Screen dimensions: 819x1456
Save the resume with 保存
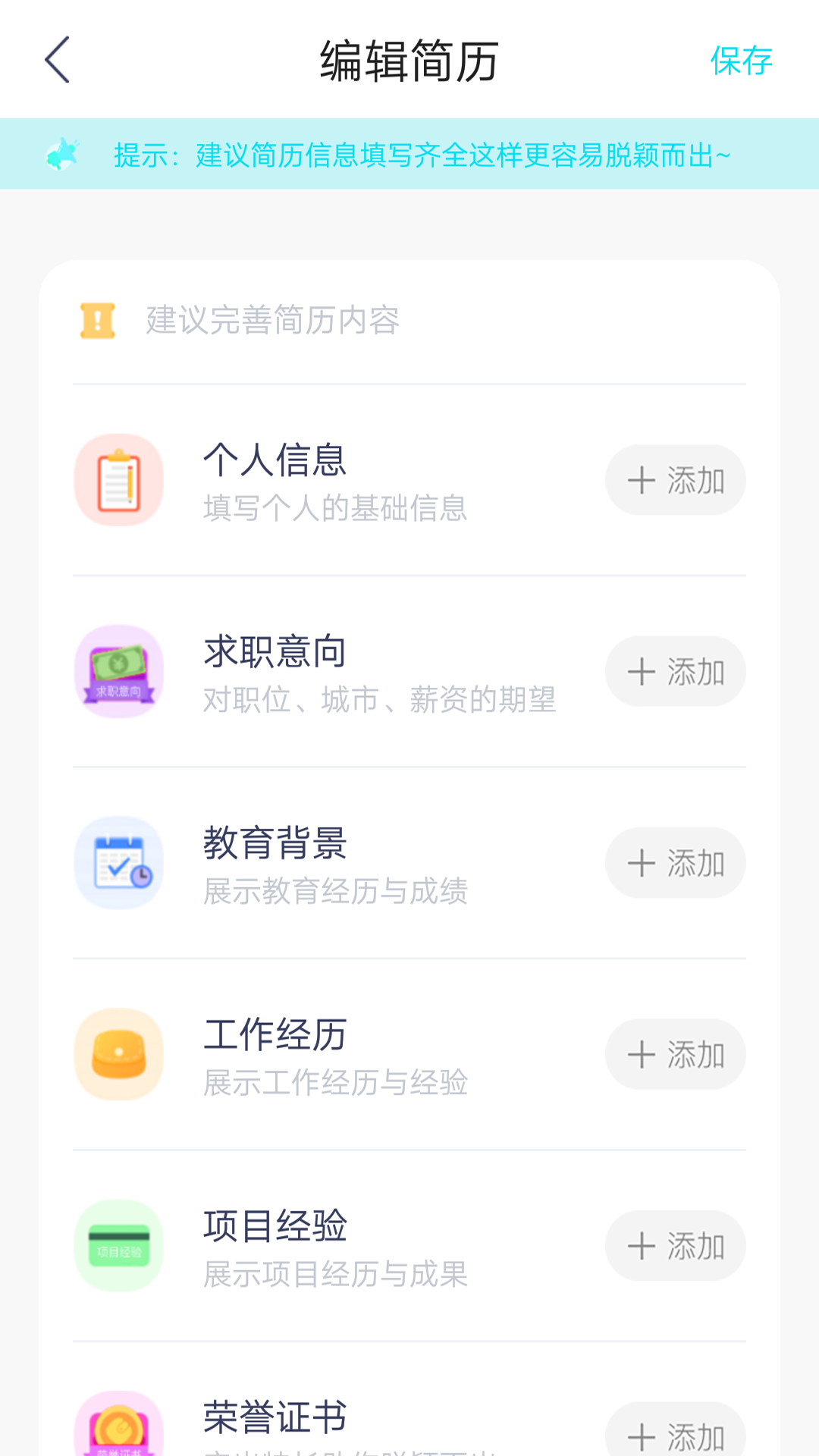click(x=741, y=61)
